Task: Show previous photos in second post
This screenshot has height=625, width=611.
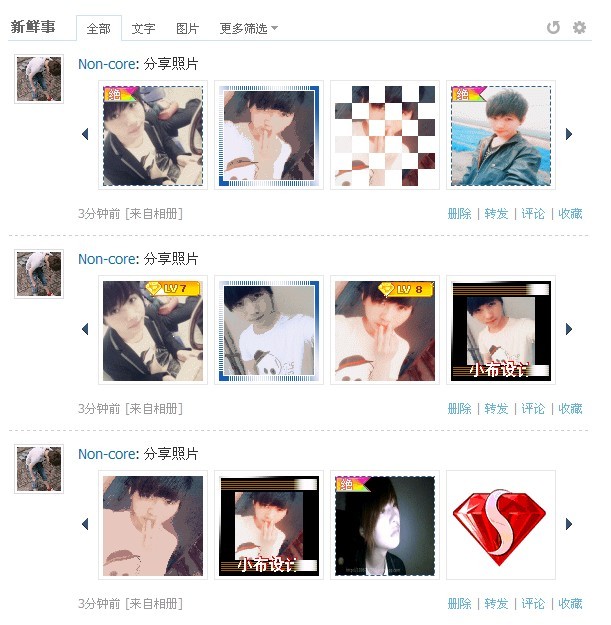Action: (x=85, y=329)
